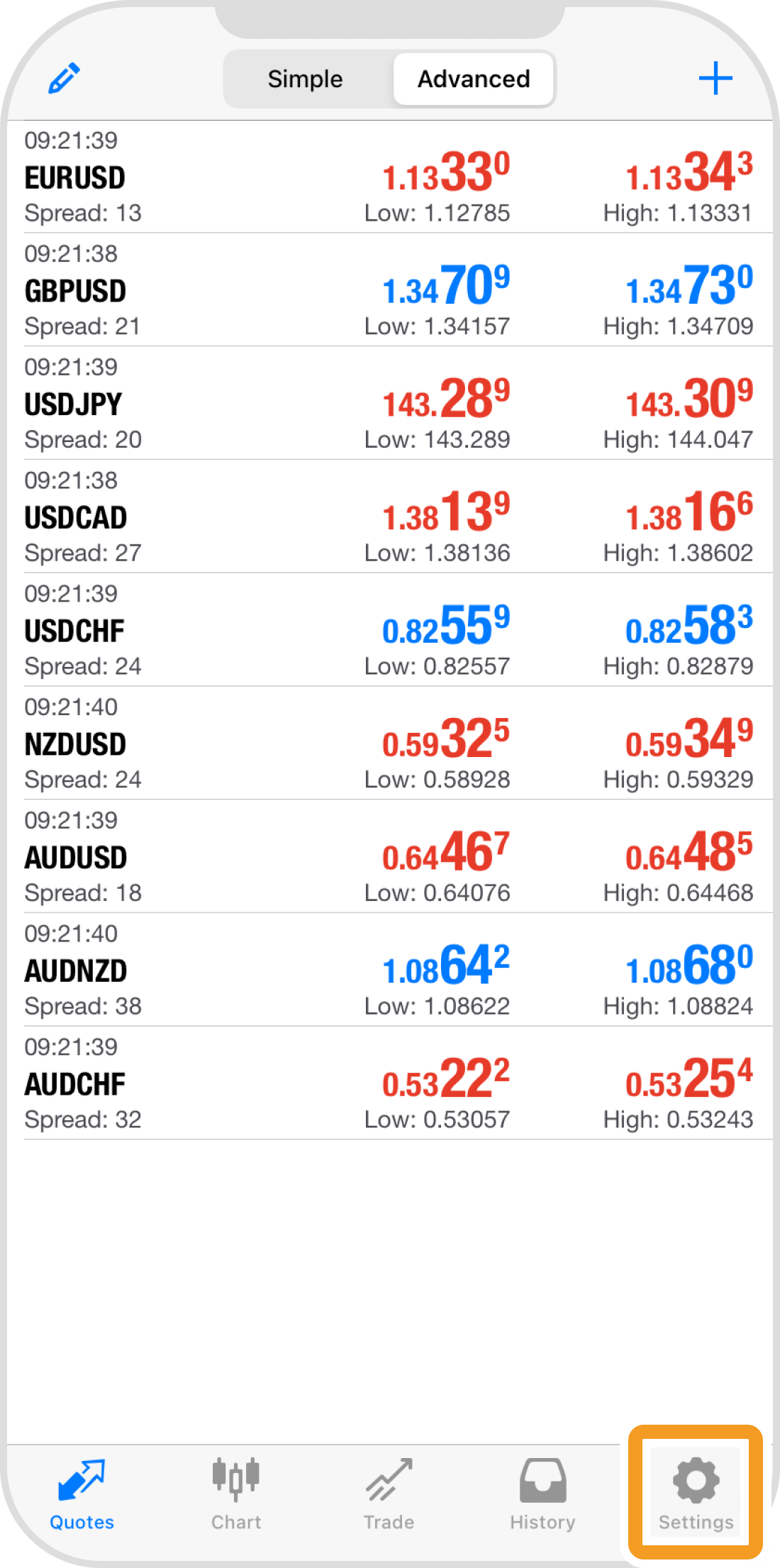Viewport: 780px width, 1568px height.
Task: Select the AUDUSD quote row
Action: (390, 857)
